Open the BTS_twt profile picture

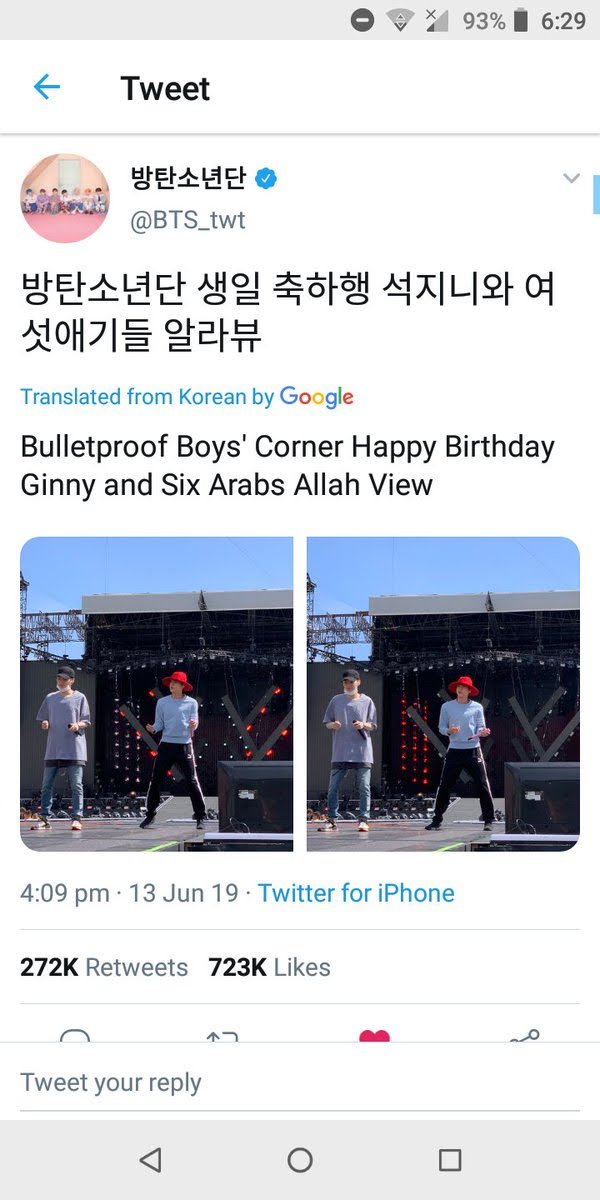point(65,198)
